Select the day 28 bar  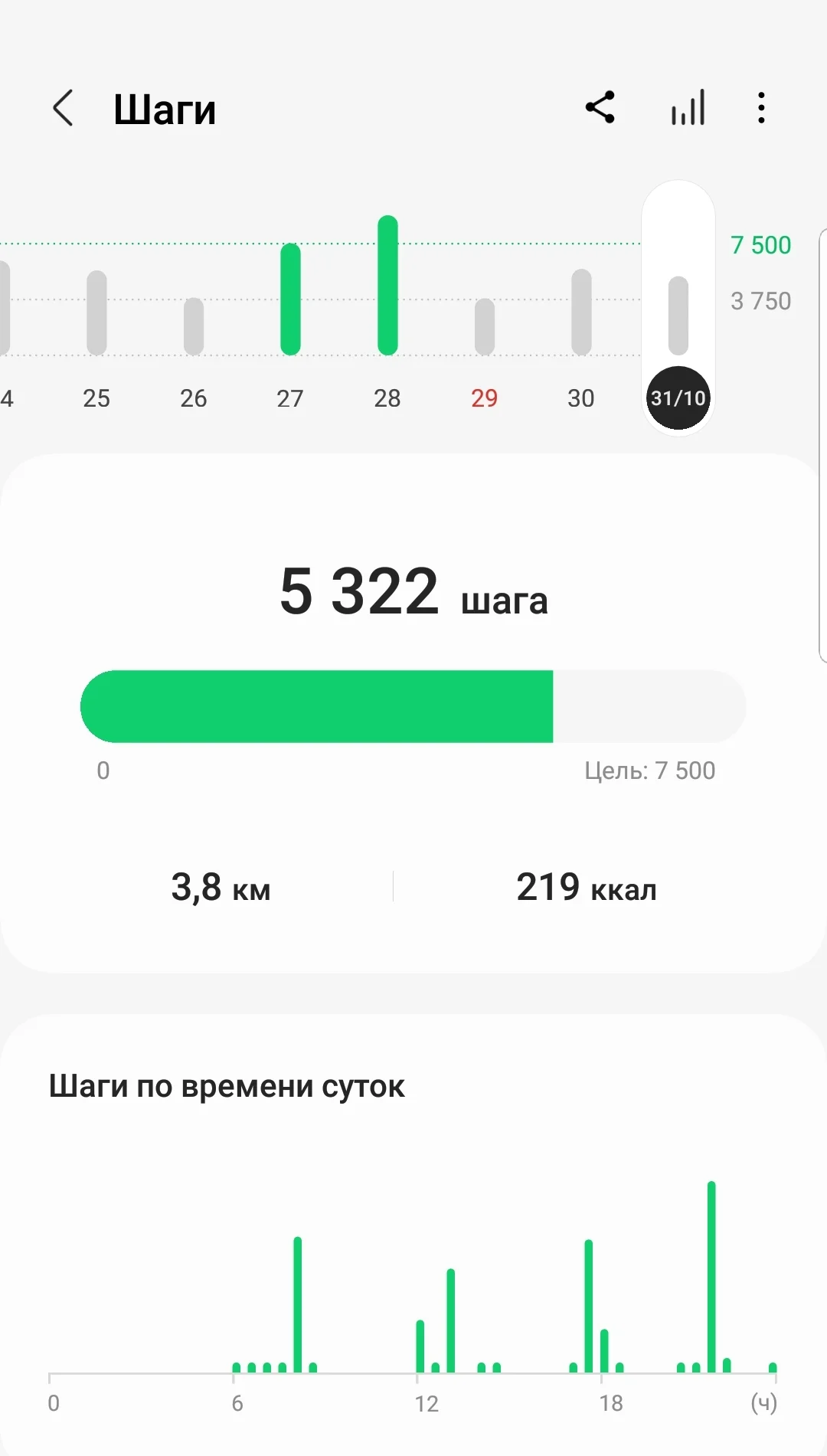(387, 286)
